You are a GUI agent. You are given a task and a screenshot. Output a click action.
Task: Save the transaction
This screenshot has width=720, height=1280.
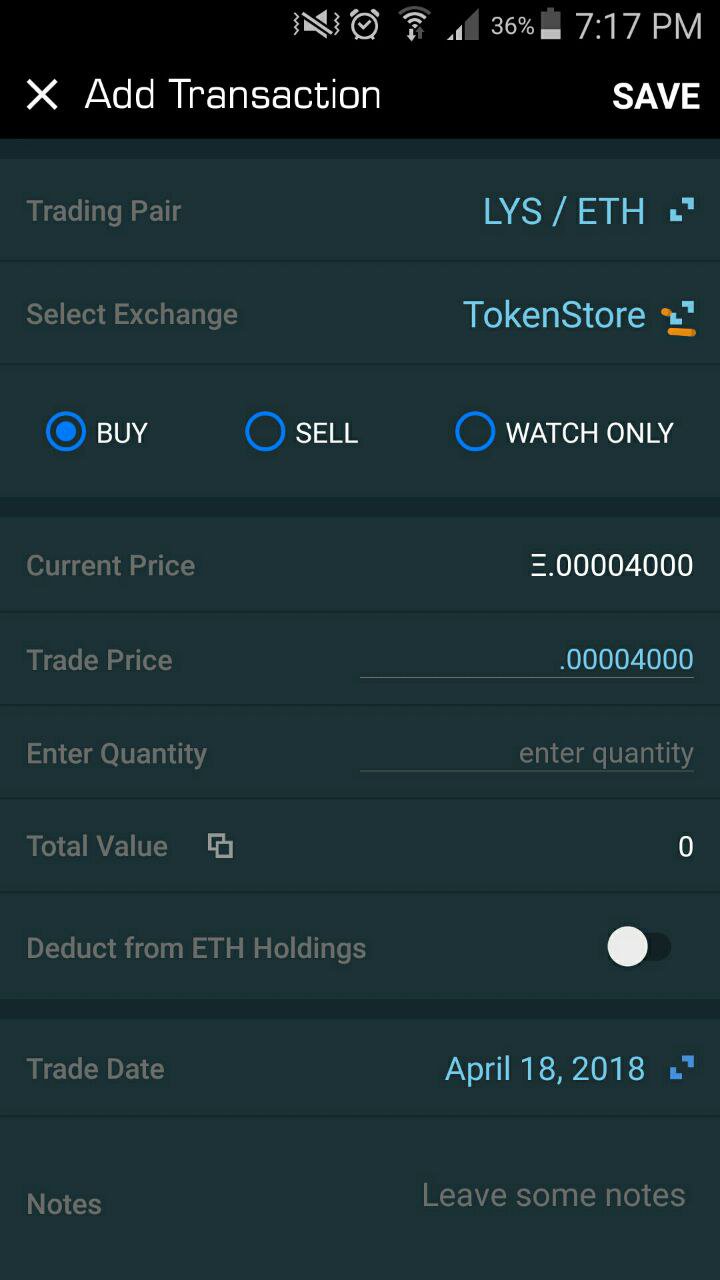click(x=655, y=96)
